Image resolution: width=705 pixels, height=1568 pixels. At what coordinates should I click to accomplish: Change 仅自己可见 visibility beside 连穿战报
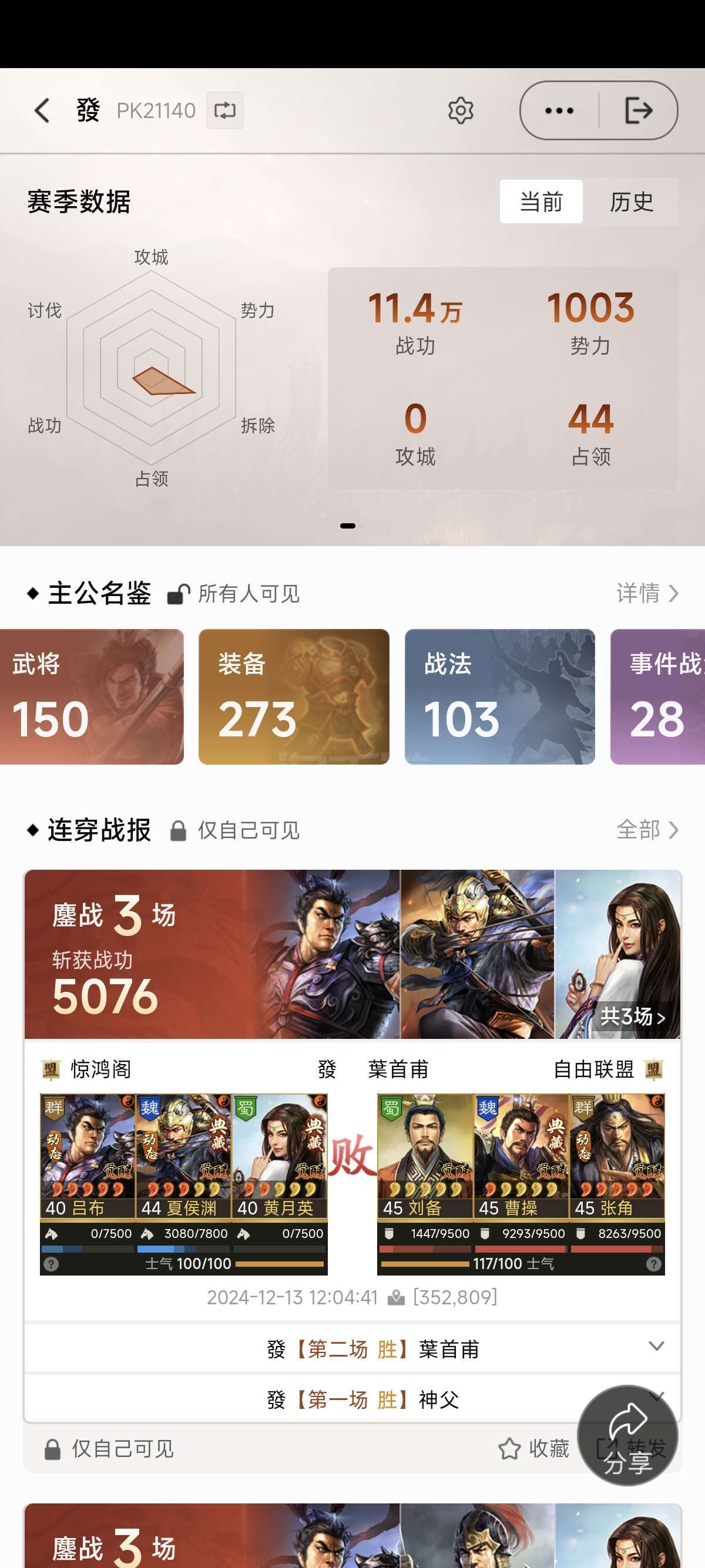234,830
